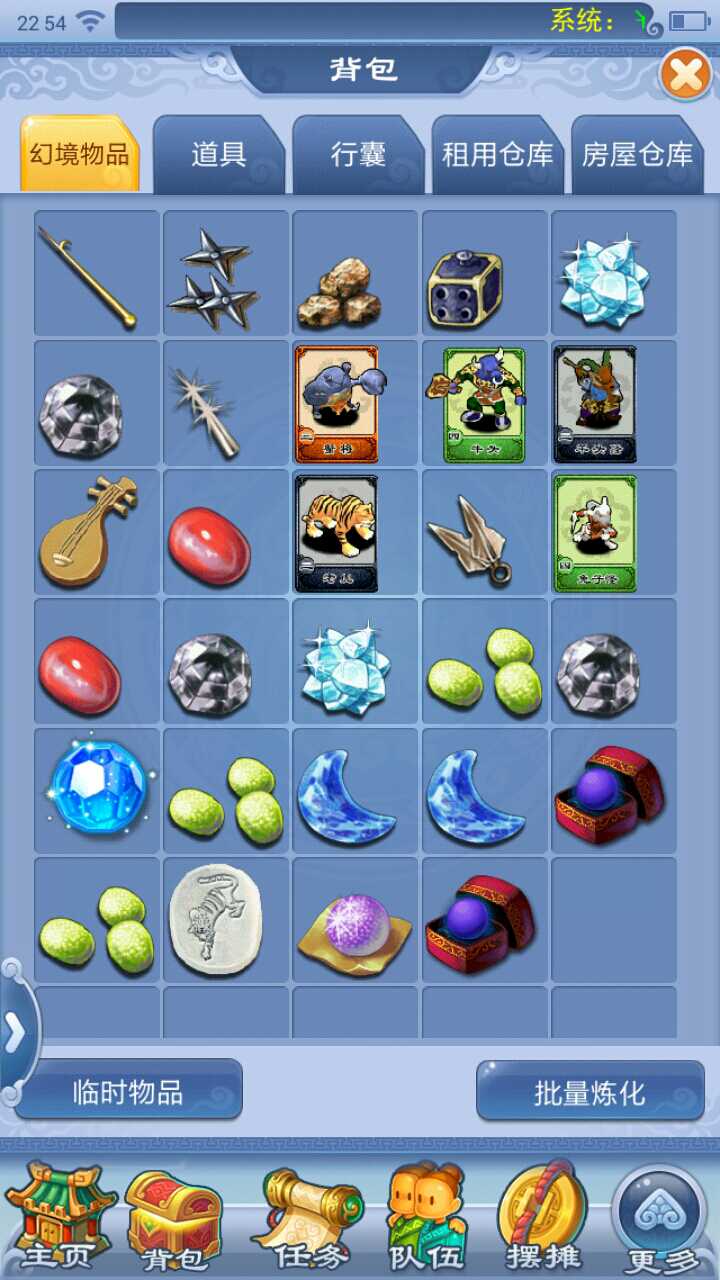Image resolution: width=720 pixels, height=1280 pixels.
Task: Select the 幻境物品 tab
Action: pos(79,155)
